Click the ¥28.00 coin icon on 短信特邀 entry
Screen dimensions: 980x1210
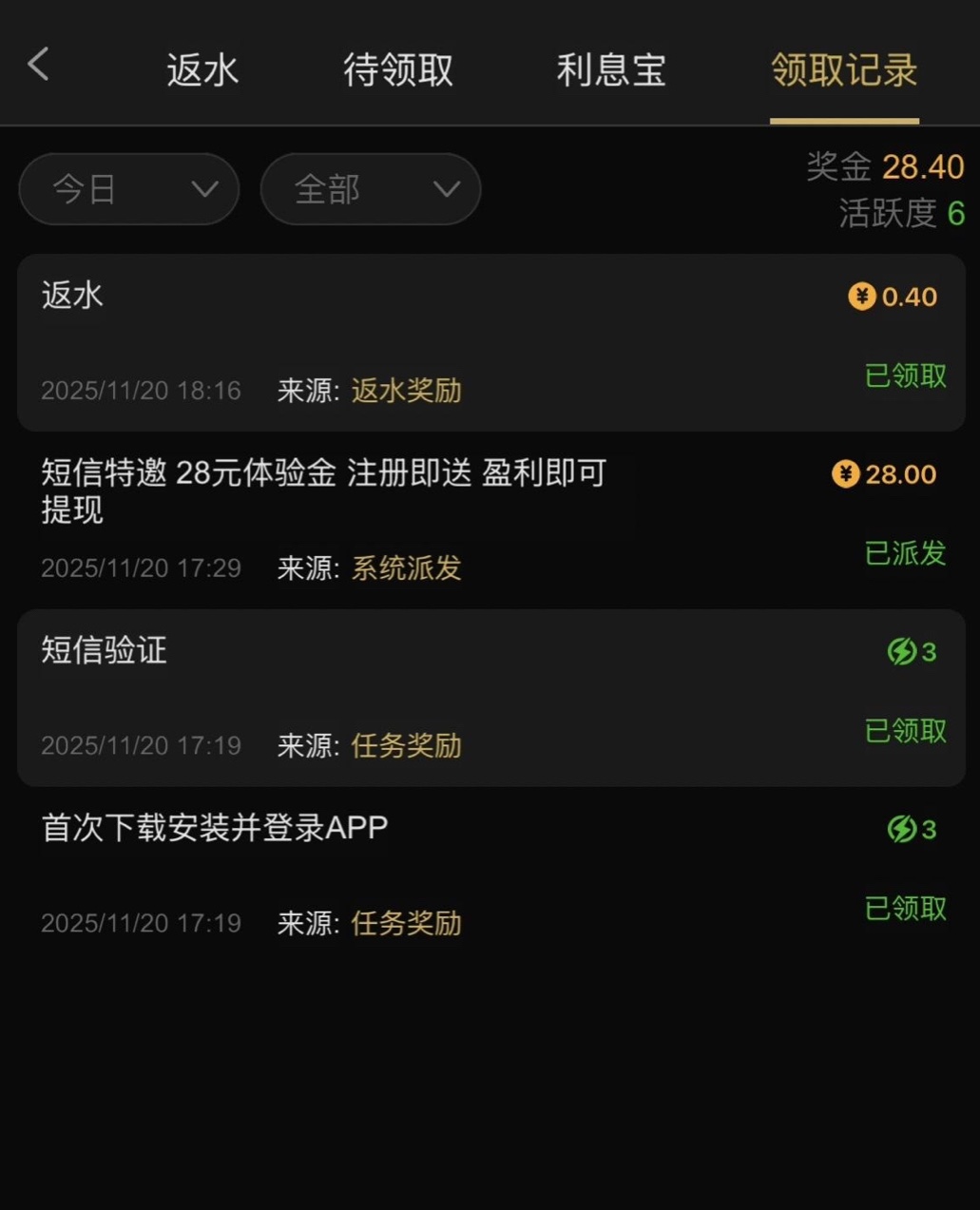(x=845, y=474)
